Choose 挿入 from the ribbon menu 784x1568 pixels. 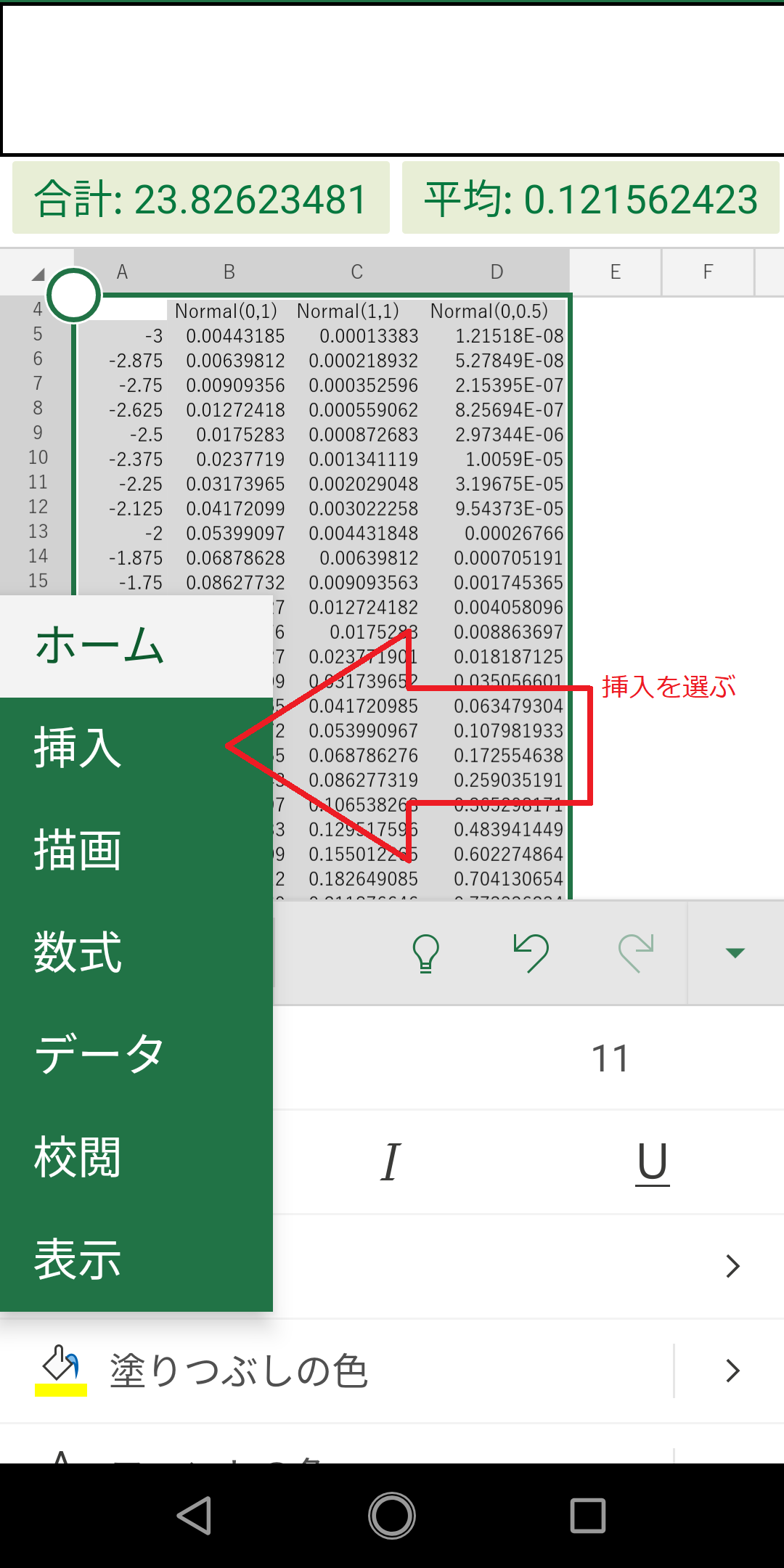coord(78,748)
